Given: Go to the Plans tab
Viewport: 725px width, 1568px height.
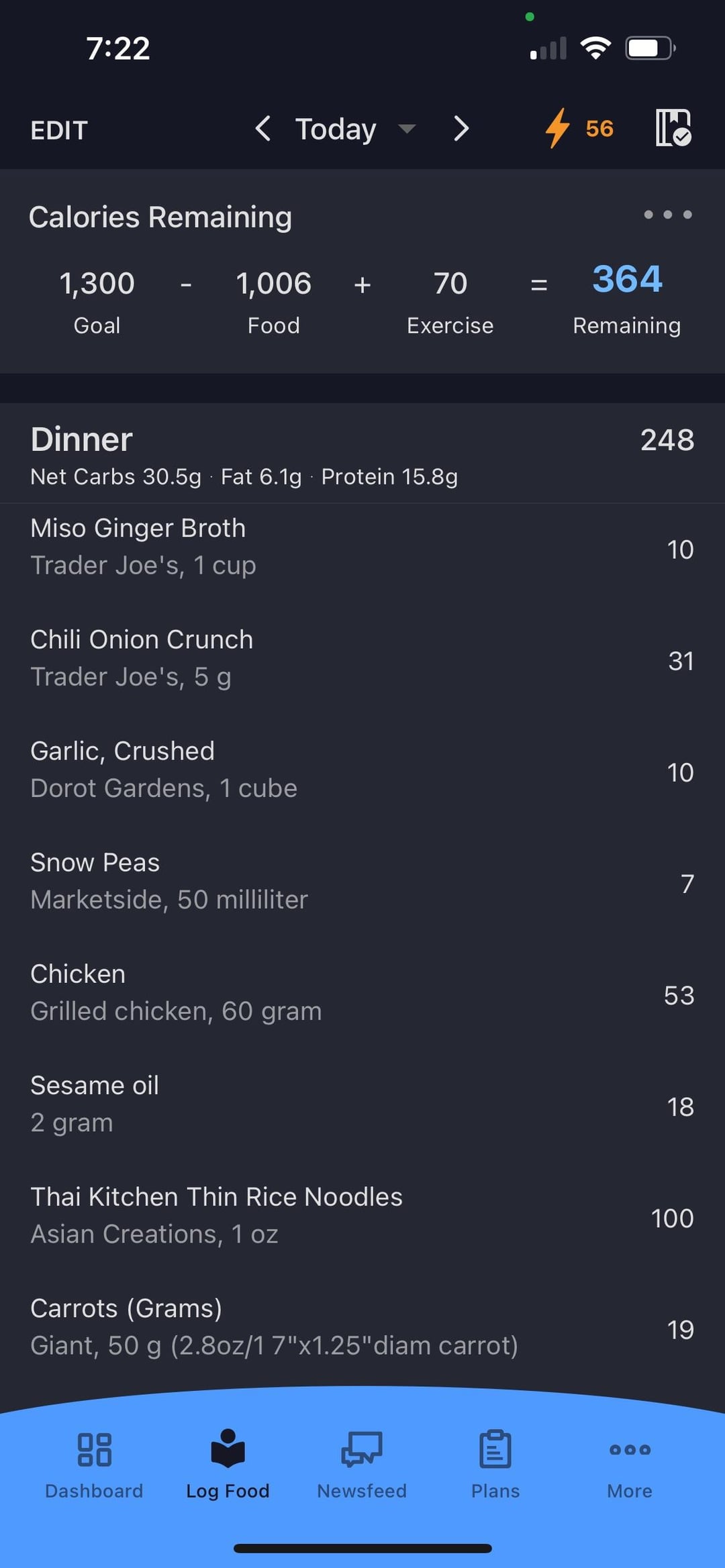Looking at the screenshot, I should (495, 1465).
